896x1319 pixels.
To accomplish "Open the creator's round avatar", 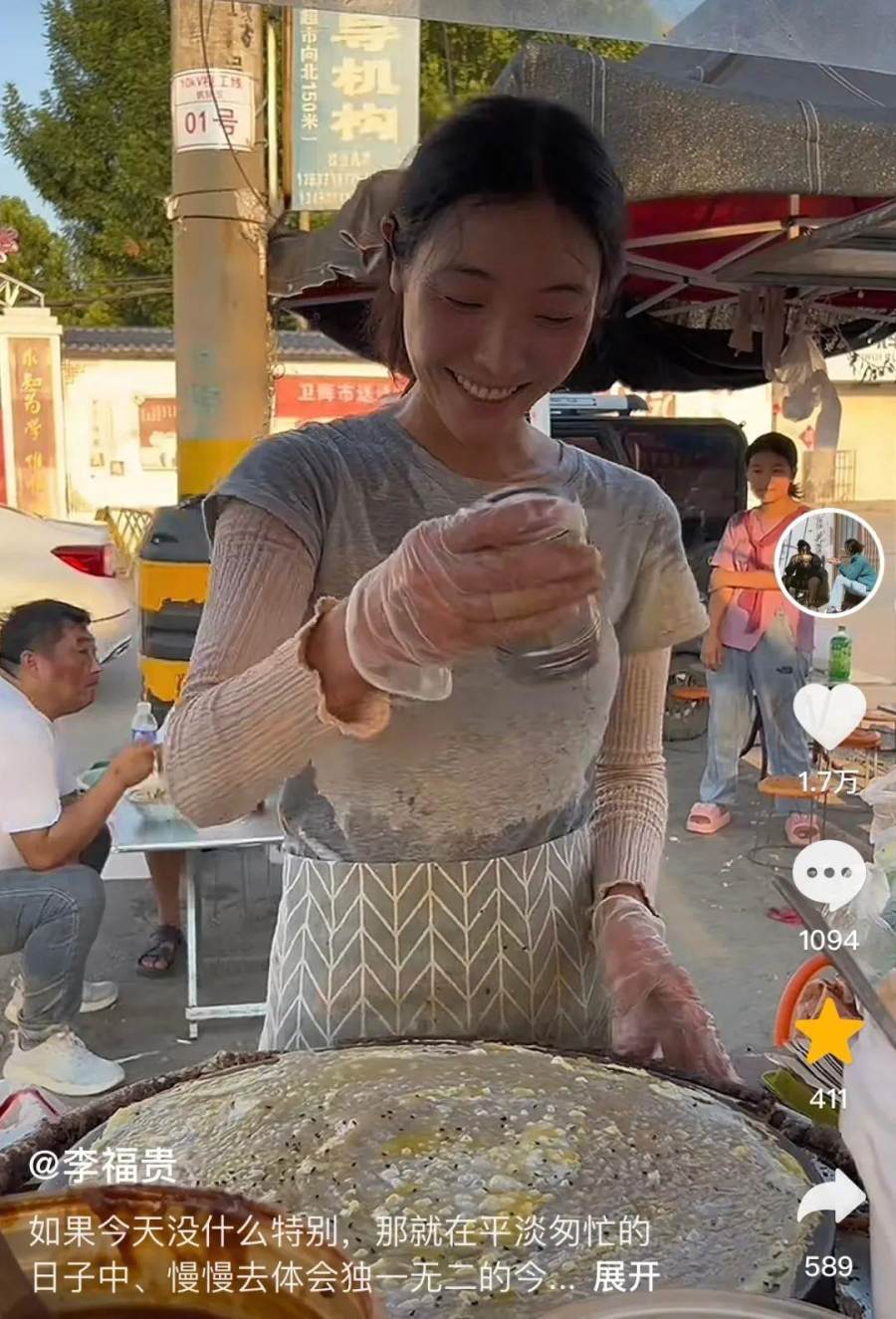I will [828, 561].
